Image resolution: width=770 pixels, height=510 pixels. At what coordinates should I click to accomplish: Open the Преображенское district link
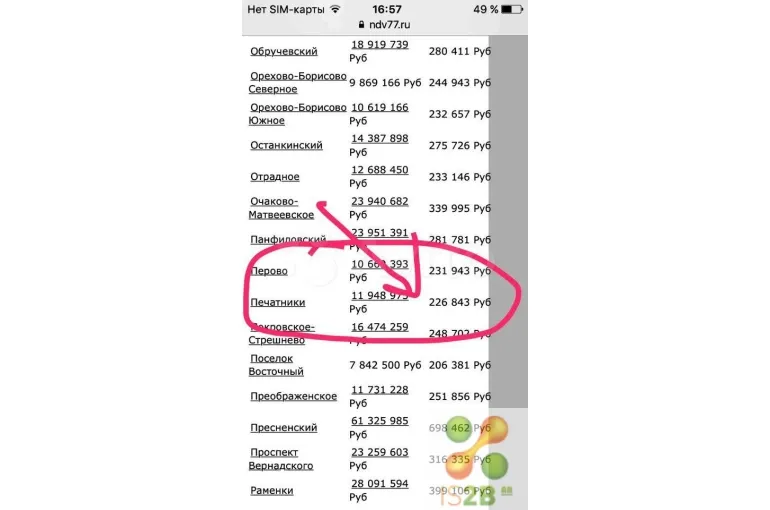293,396
